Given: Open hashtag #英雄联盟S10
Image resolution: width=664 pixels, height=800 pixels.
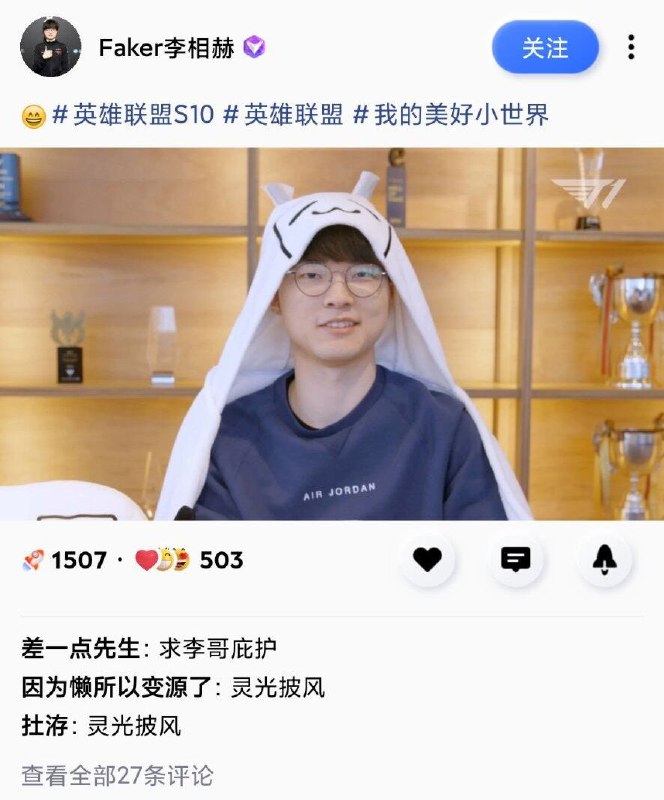Looking at the screenshot, I should pyautogui.click(x=133, y=115).
